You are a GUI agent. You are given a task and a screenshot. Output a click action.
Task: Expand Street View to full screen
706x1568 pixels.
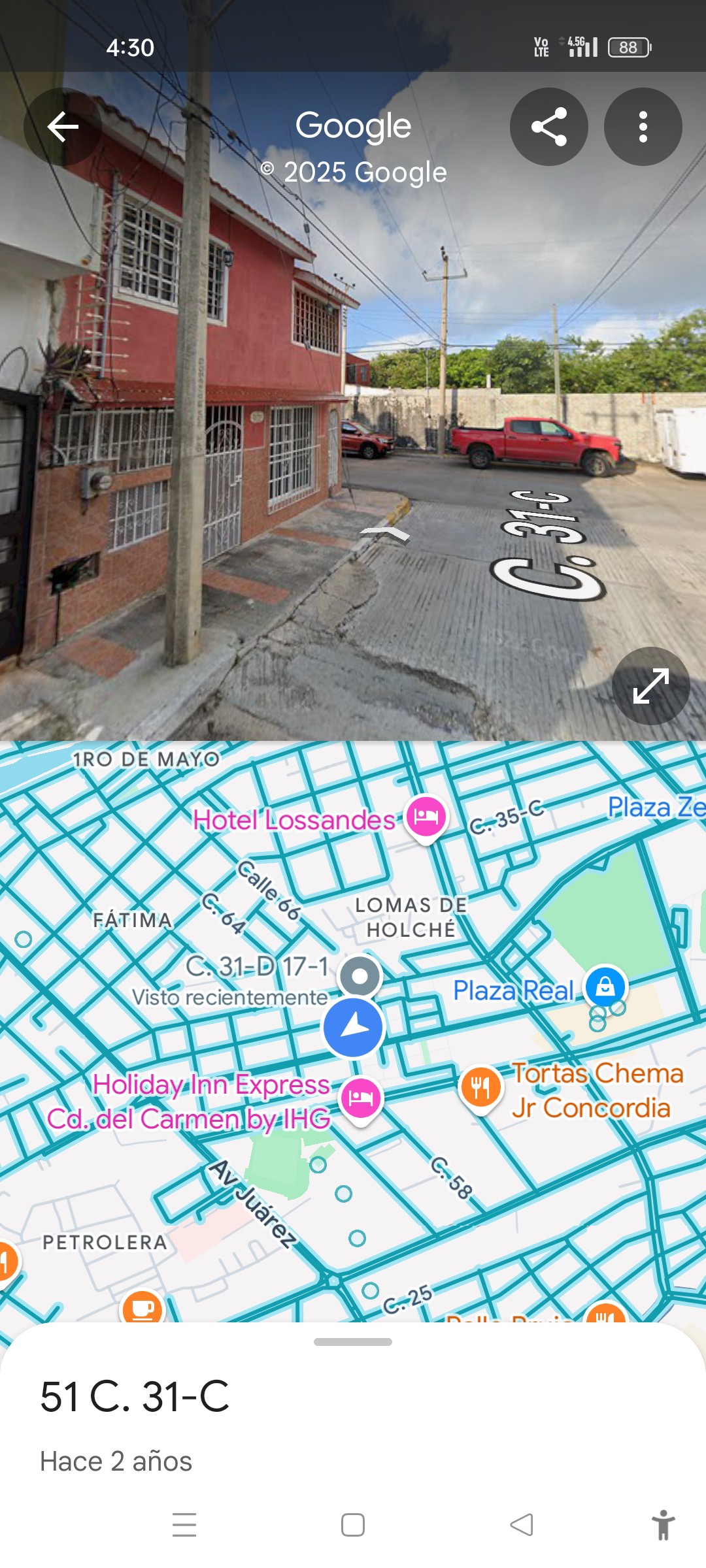[x=650, y=686]
